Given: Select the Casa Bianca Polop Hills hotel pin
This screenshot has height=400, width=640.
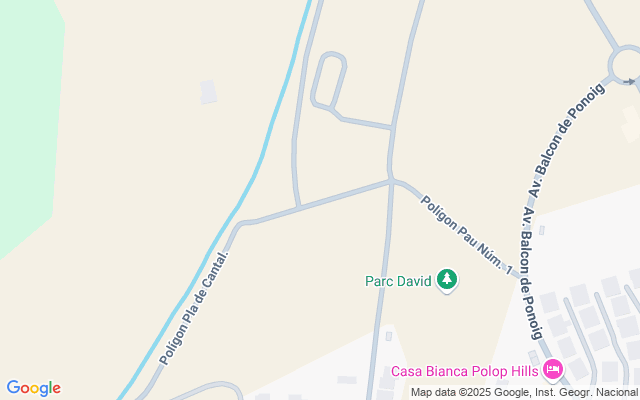Looking at the screenshot, I should [x=553, y=371].
